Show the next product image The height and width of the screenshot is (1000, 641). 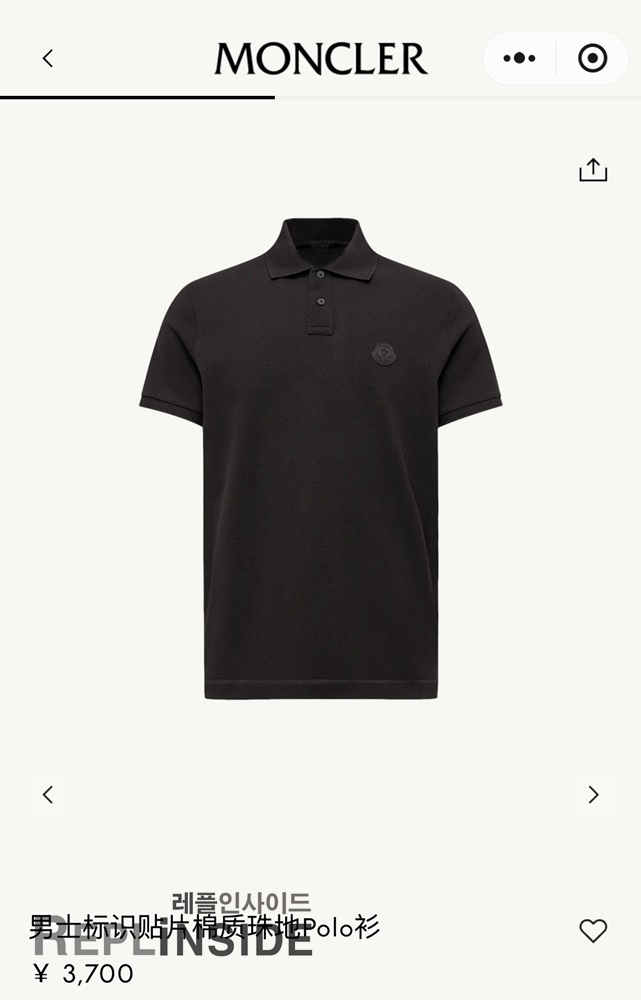pos(593,795)
